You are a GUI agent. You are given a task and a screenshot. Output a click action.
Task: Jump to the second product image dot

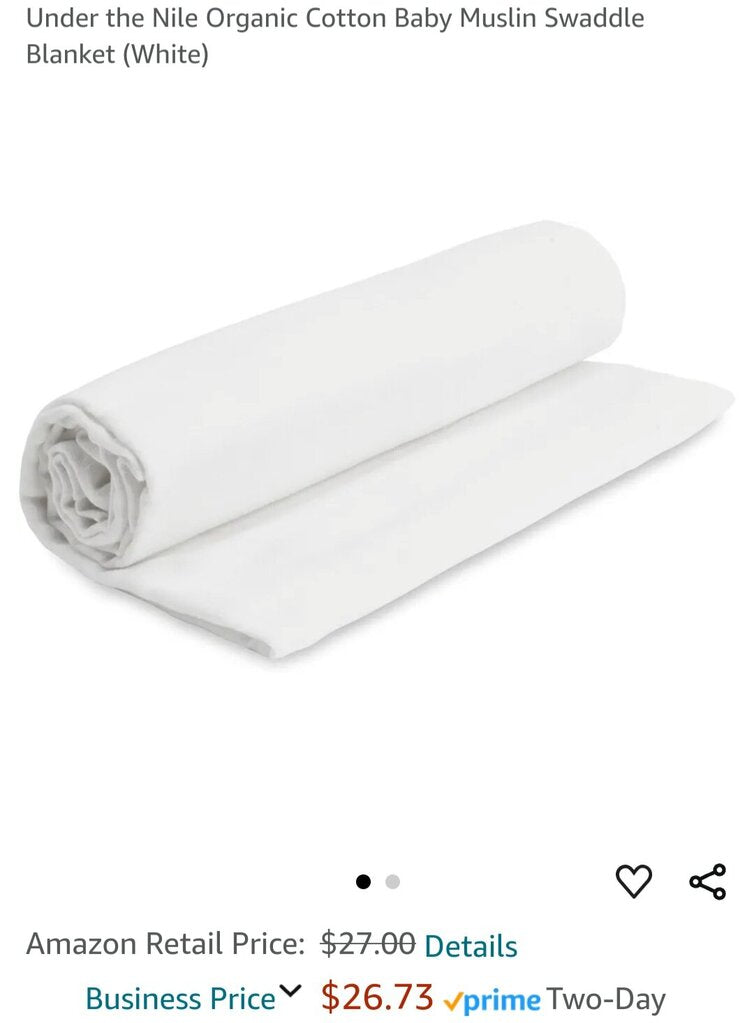[392, 881]
